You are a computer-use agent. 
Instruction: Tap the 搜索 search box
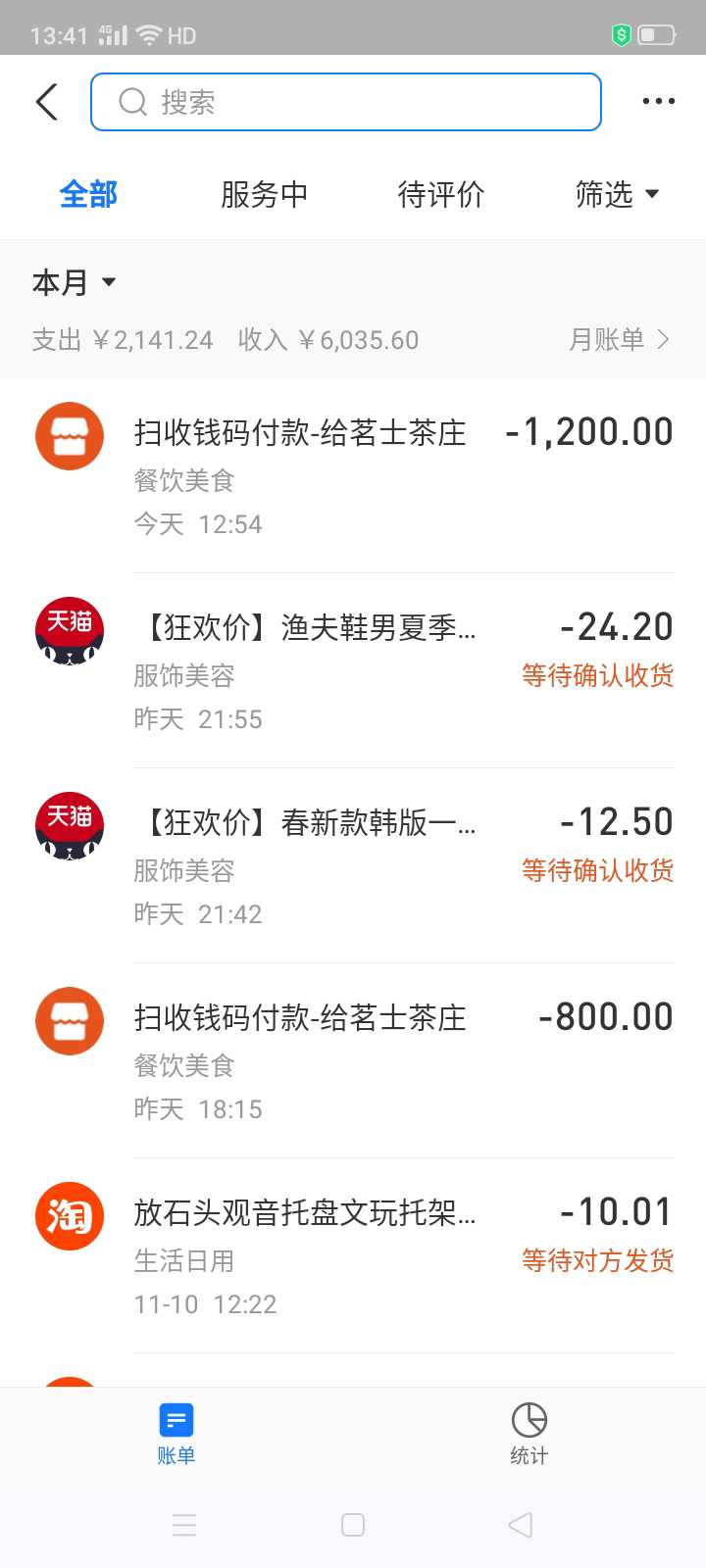(x=346, y=102)
